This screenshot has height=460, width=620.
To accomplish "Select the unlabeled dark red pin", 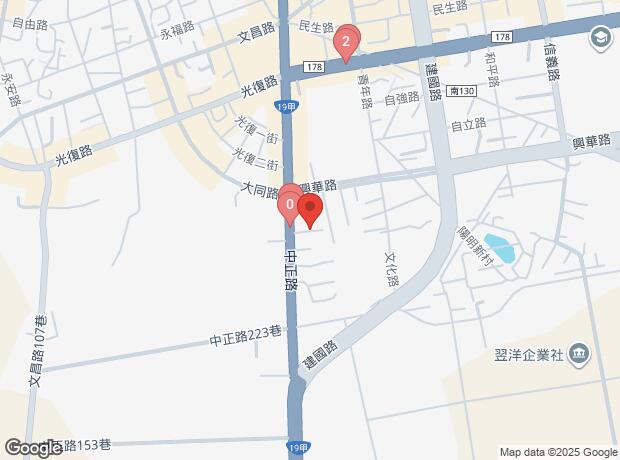I will pyautogui.click(x=310, y=211).
